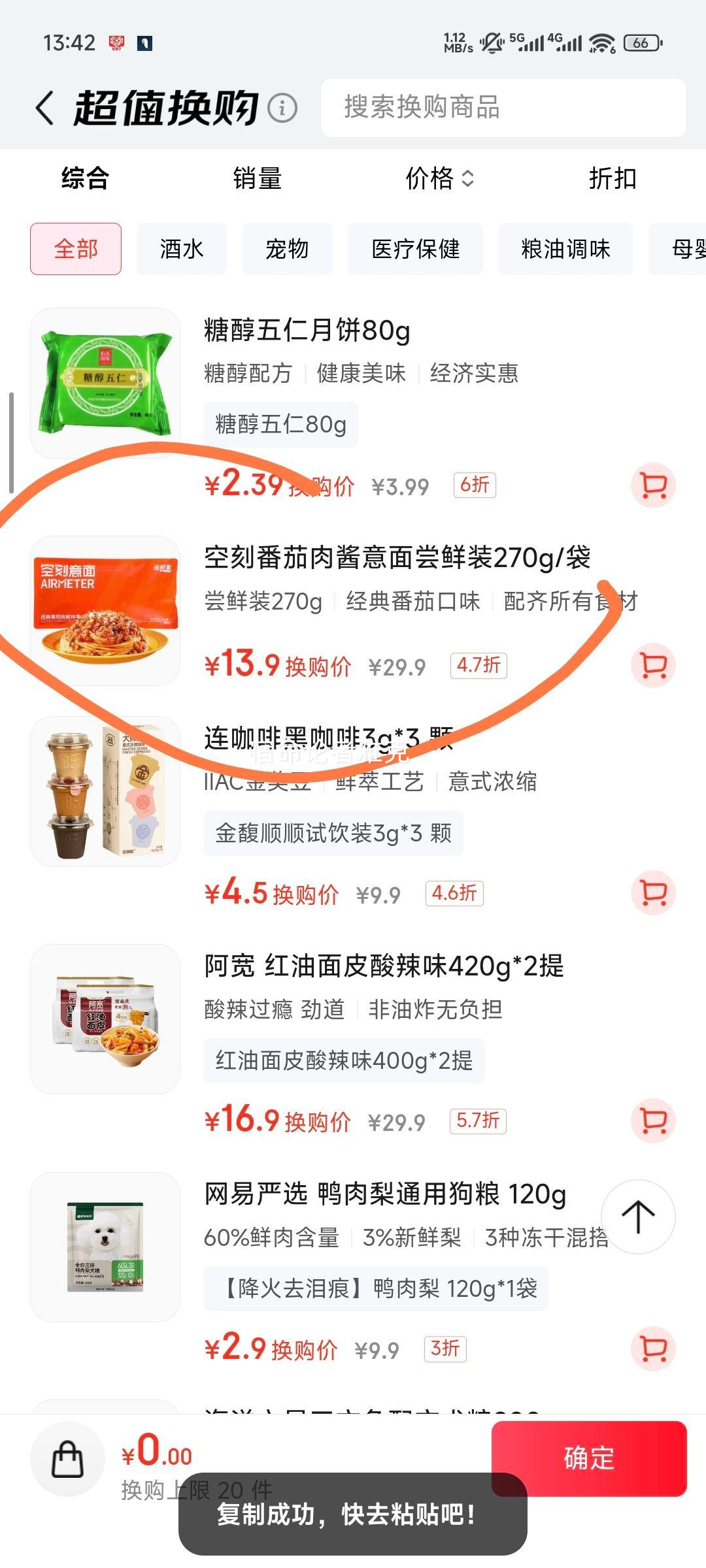This screenshot has height=1568, width=706.
Task: Choose the 粮油调味 category chip
Action: click(x=565, y=249)
